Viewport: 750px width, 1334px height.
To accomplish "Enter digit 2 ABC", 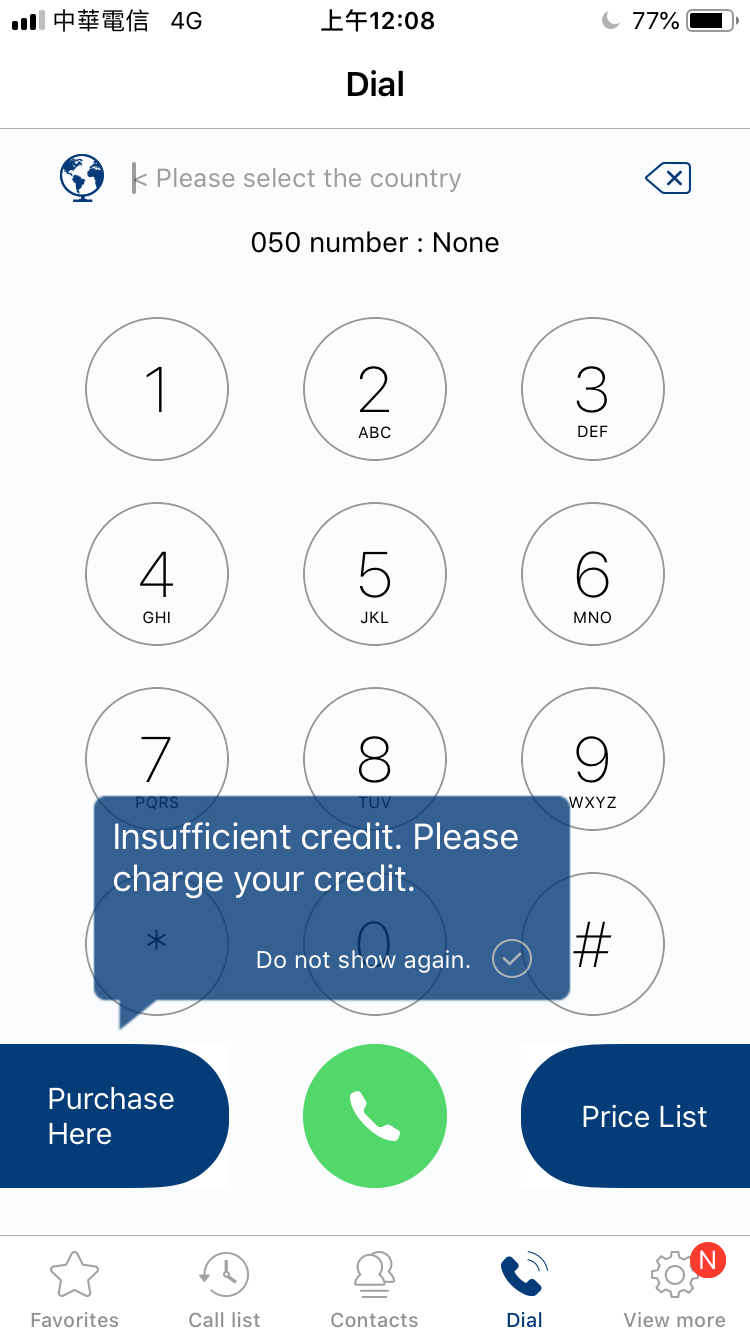I will pos(375,389).
